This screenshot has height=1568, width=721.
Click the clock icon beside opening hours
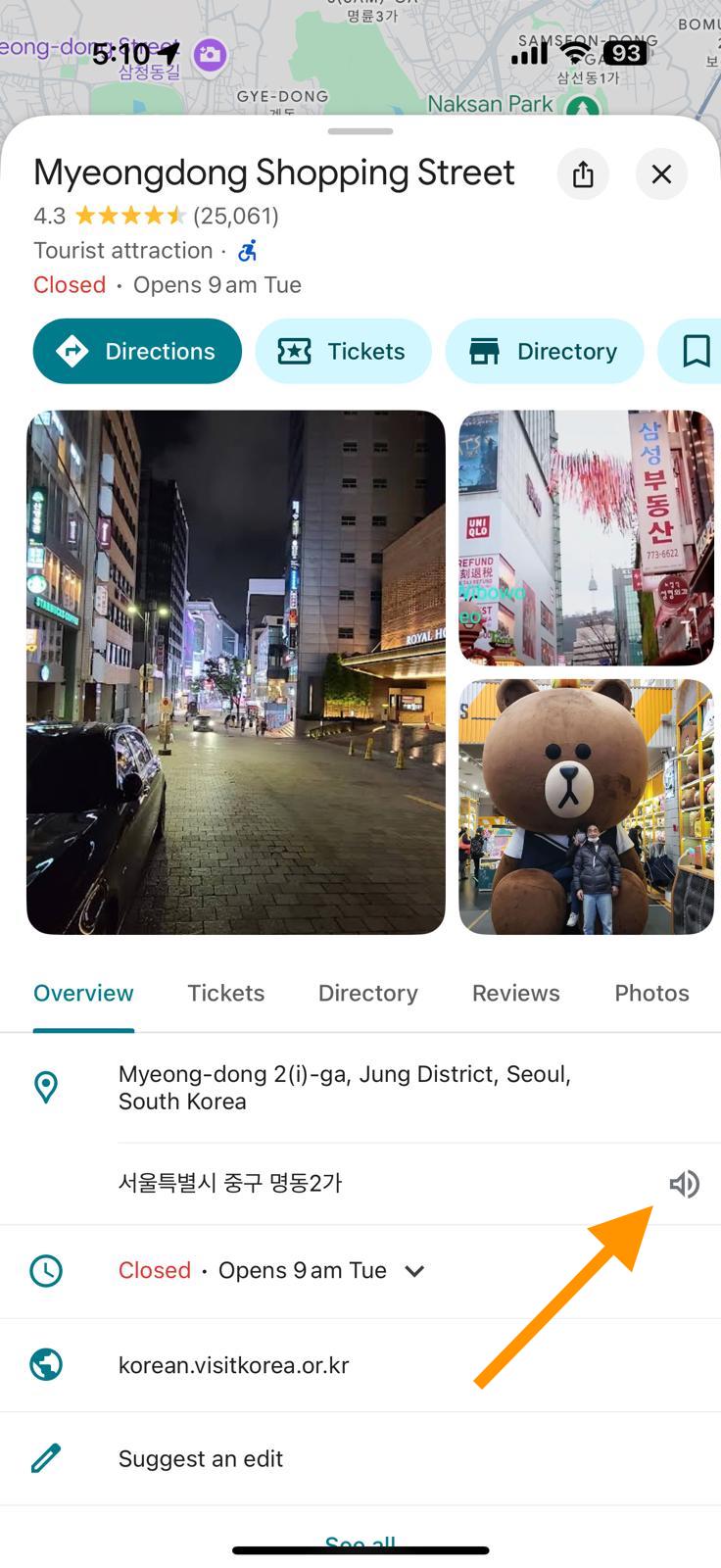click(x=46, y=1270)
